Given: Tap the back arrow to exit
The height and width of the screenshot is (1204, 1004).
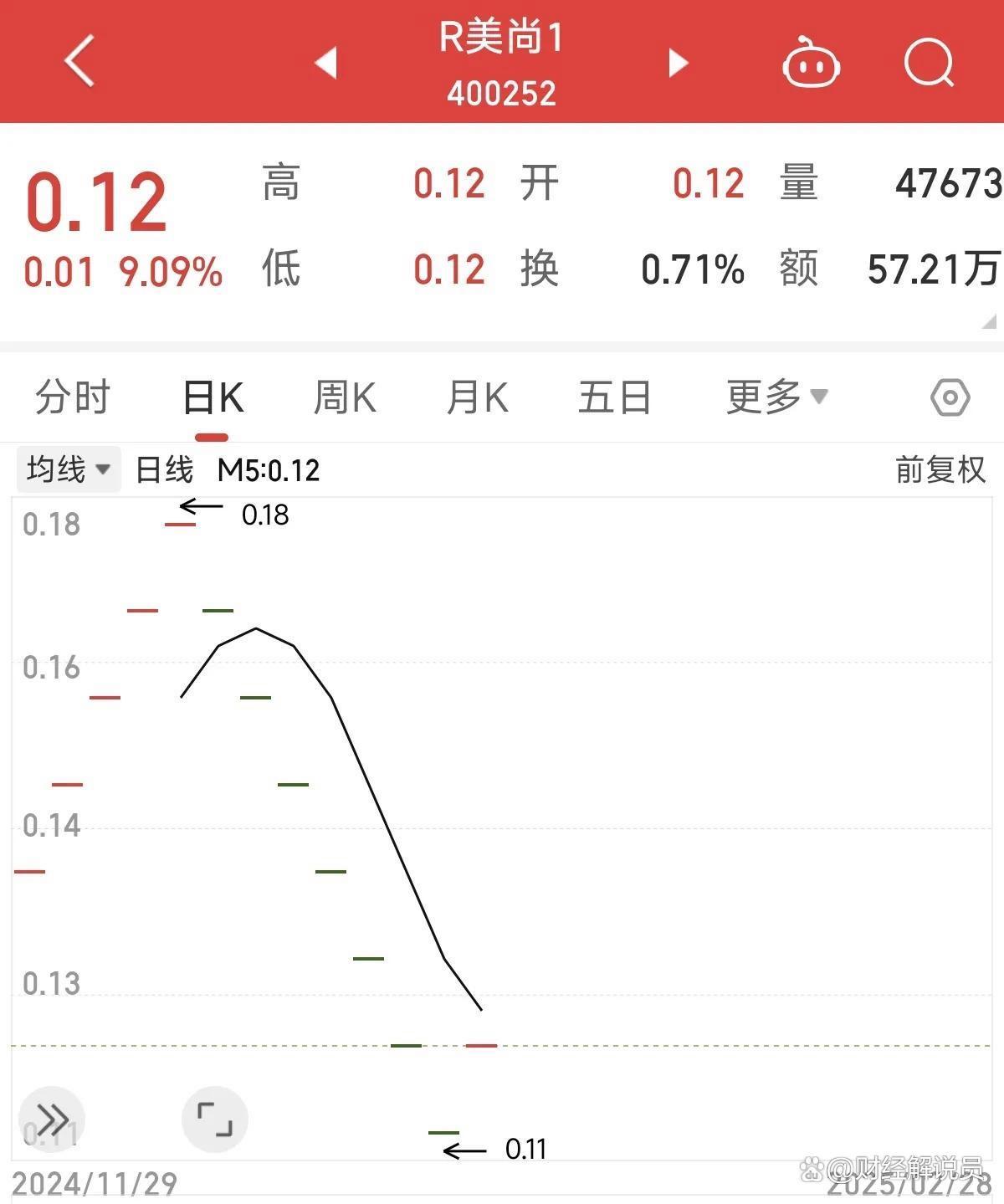Looking at the screenshot, I should click(x=80, y=62).
